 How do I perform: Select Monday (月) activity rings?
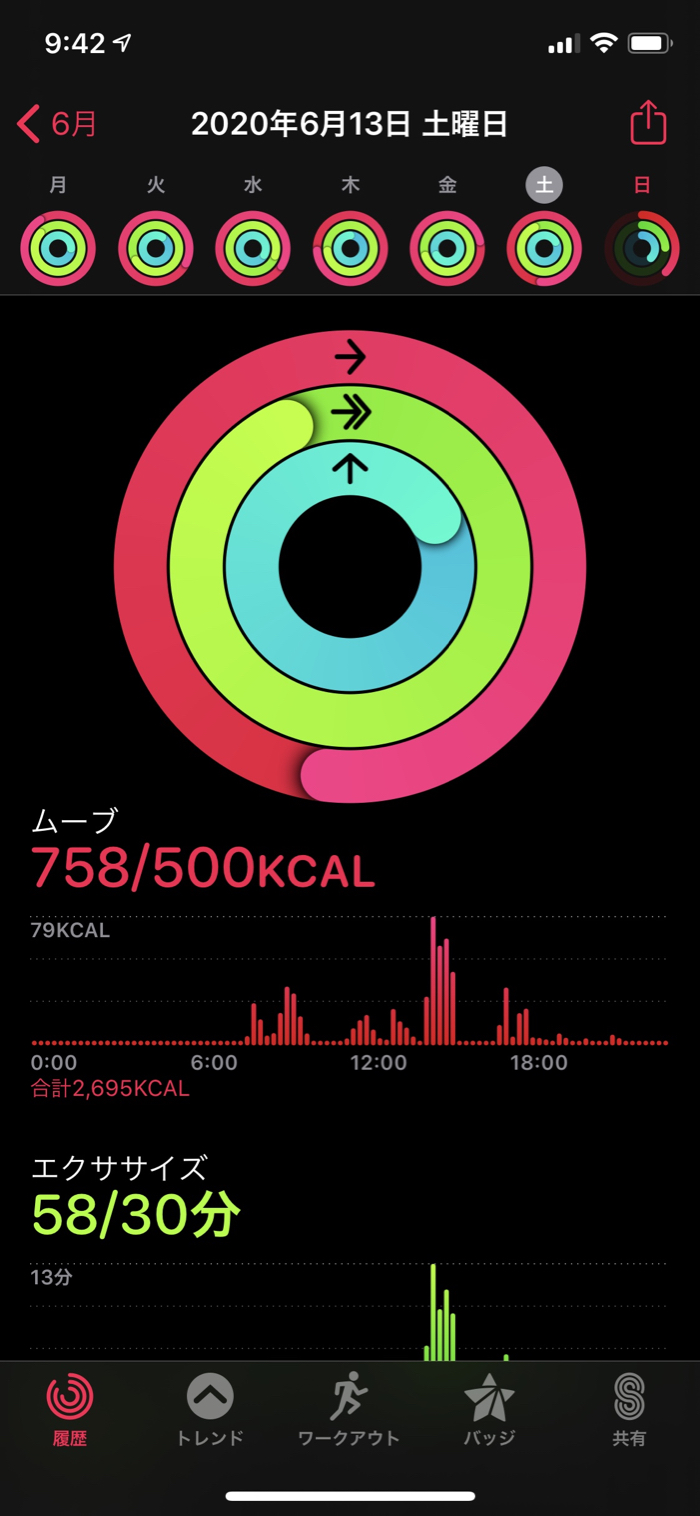58,249
